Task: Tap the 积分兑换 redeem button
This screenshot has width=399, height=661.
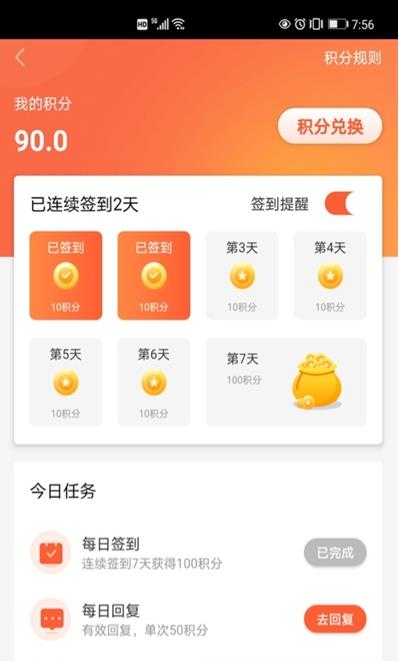Action: [x=330, y=126]
